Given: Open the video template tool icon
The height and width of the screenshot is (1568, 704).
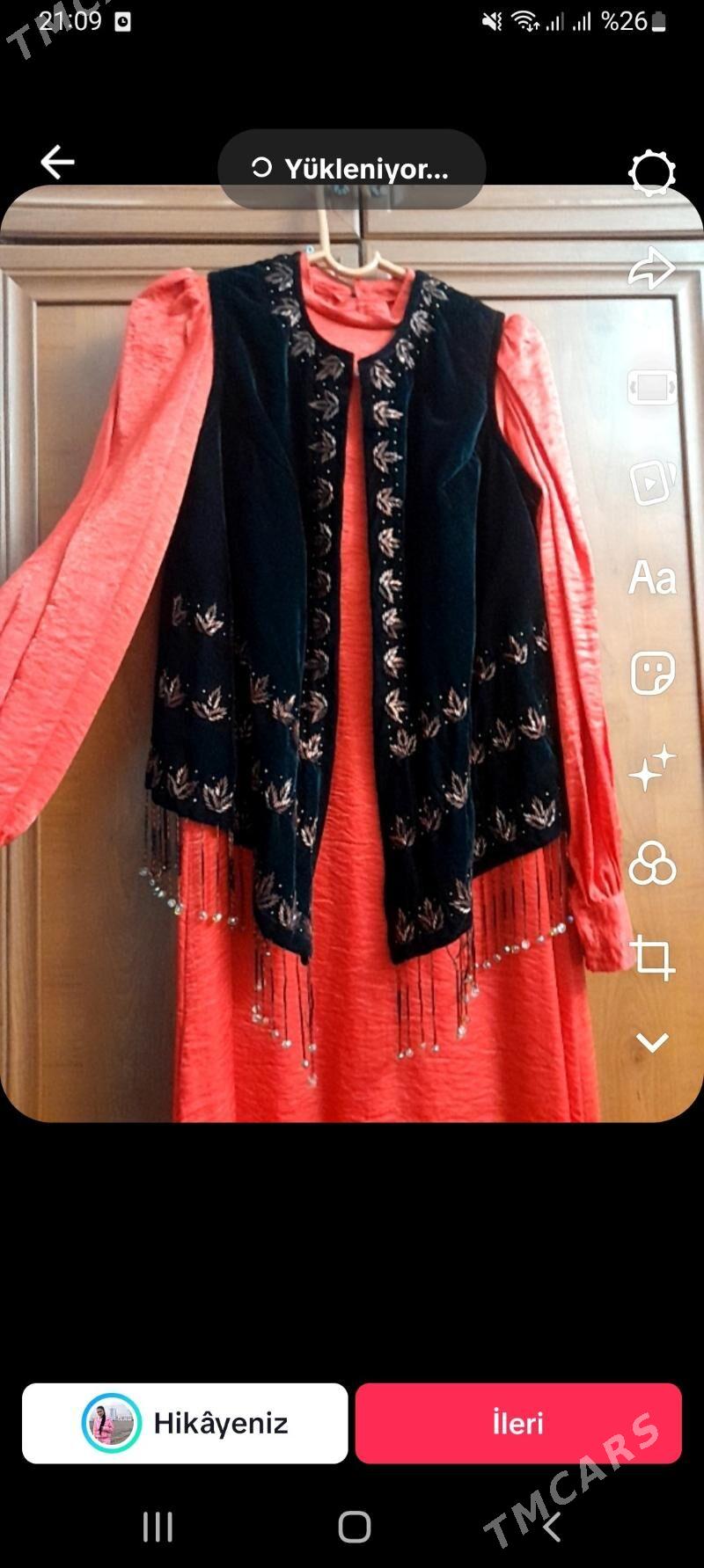Looking at the screenshot, I should tap(652, 483).
